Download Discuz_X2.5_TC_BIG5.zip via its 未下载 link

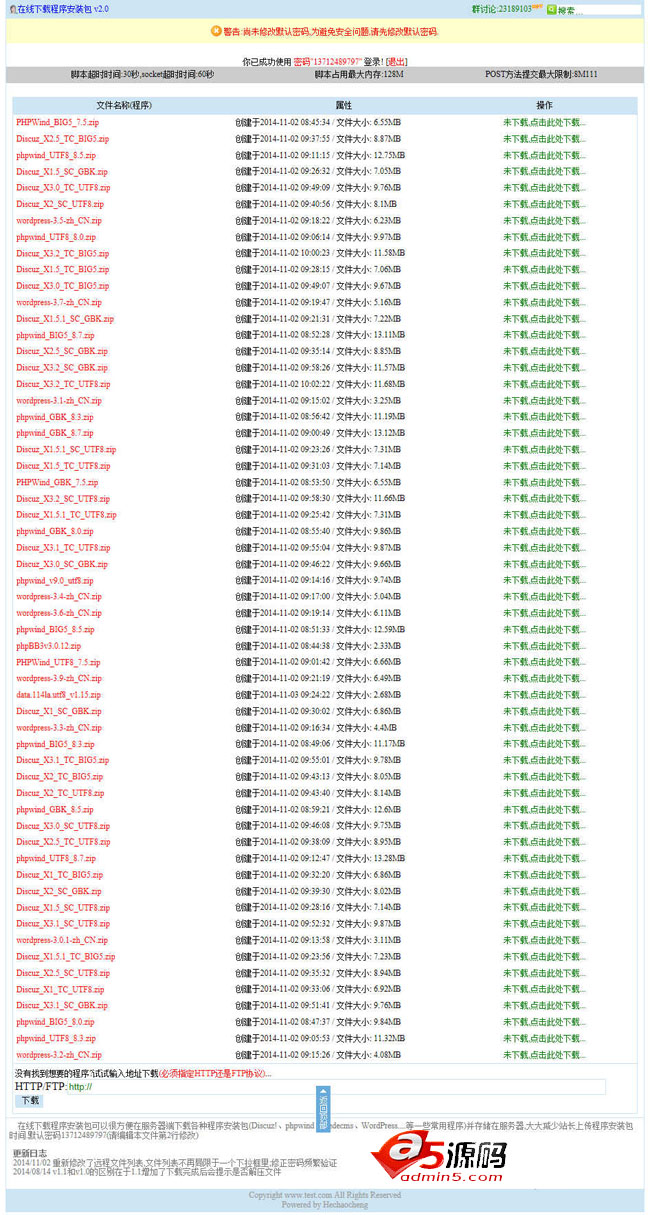point(544,139)
